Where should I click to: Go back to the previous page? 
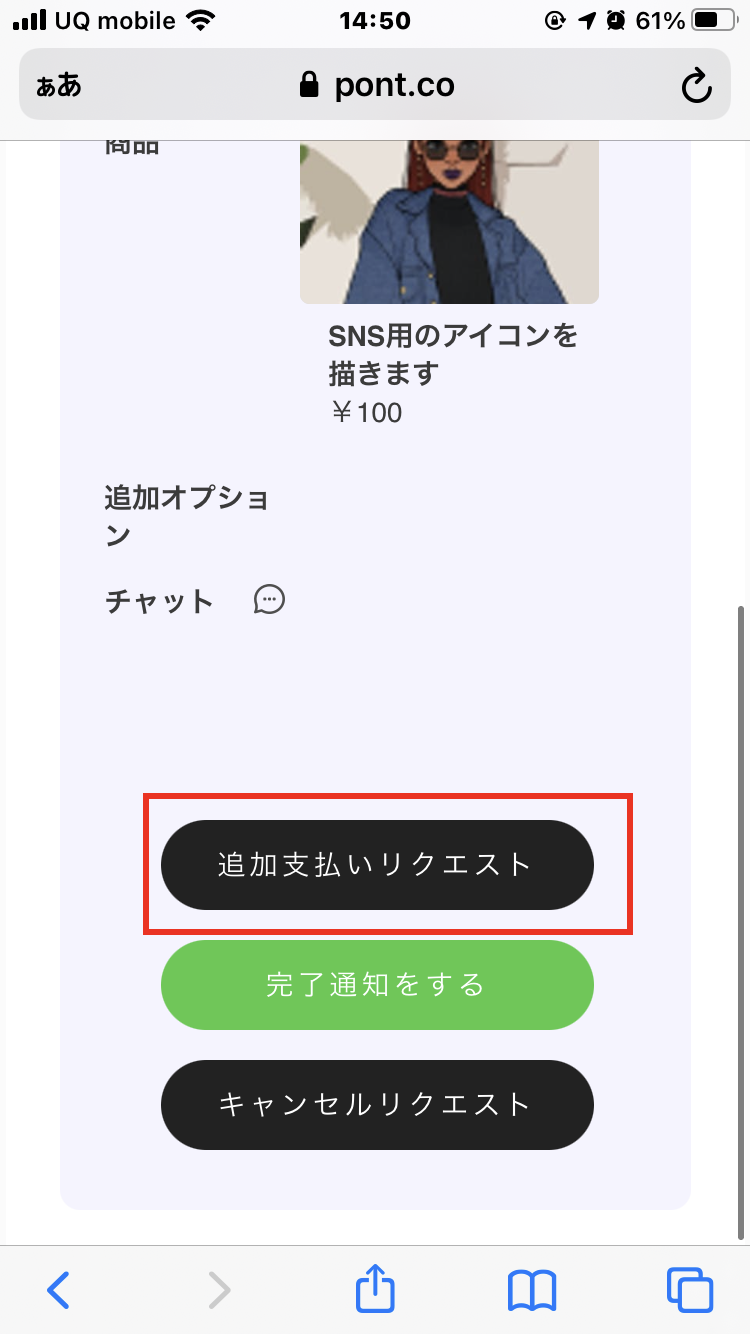point(59,1289)
